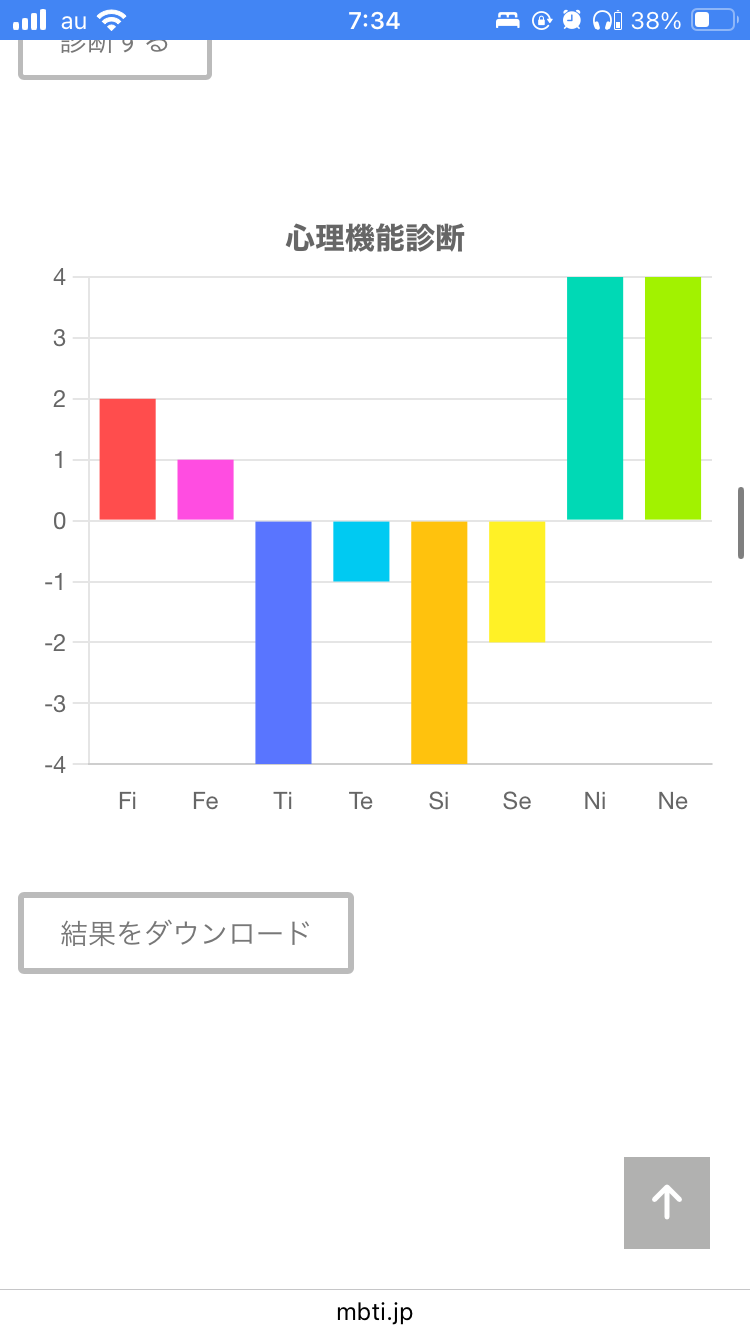Tap the partially visible 診断する button
The image size is (750, 1334).
[x=115, y=59]
